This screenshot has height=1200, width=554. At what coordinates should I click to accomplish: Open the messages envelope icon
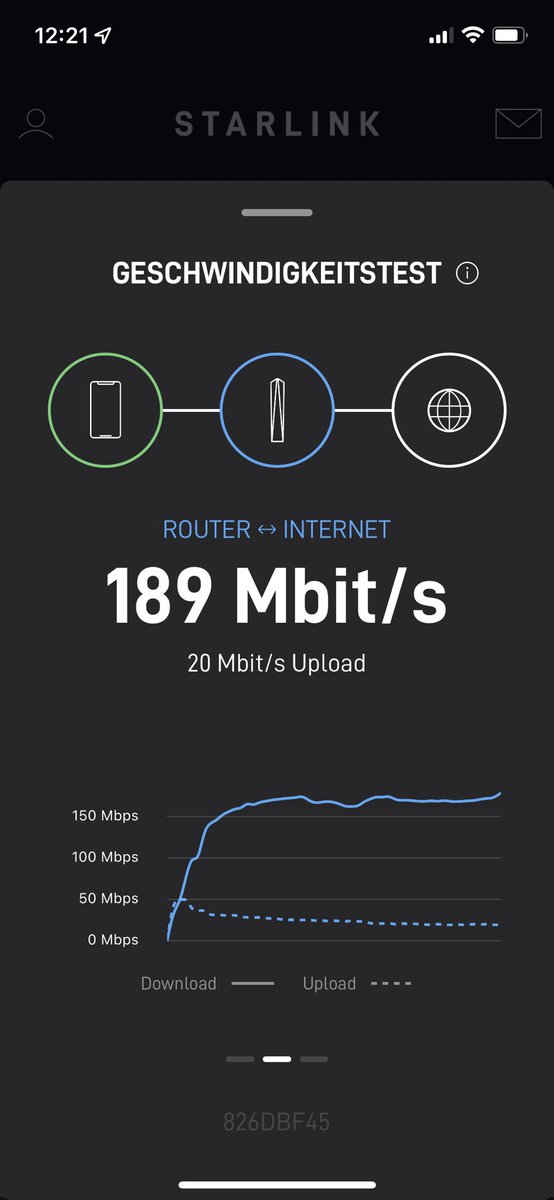(518, 123)
